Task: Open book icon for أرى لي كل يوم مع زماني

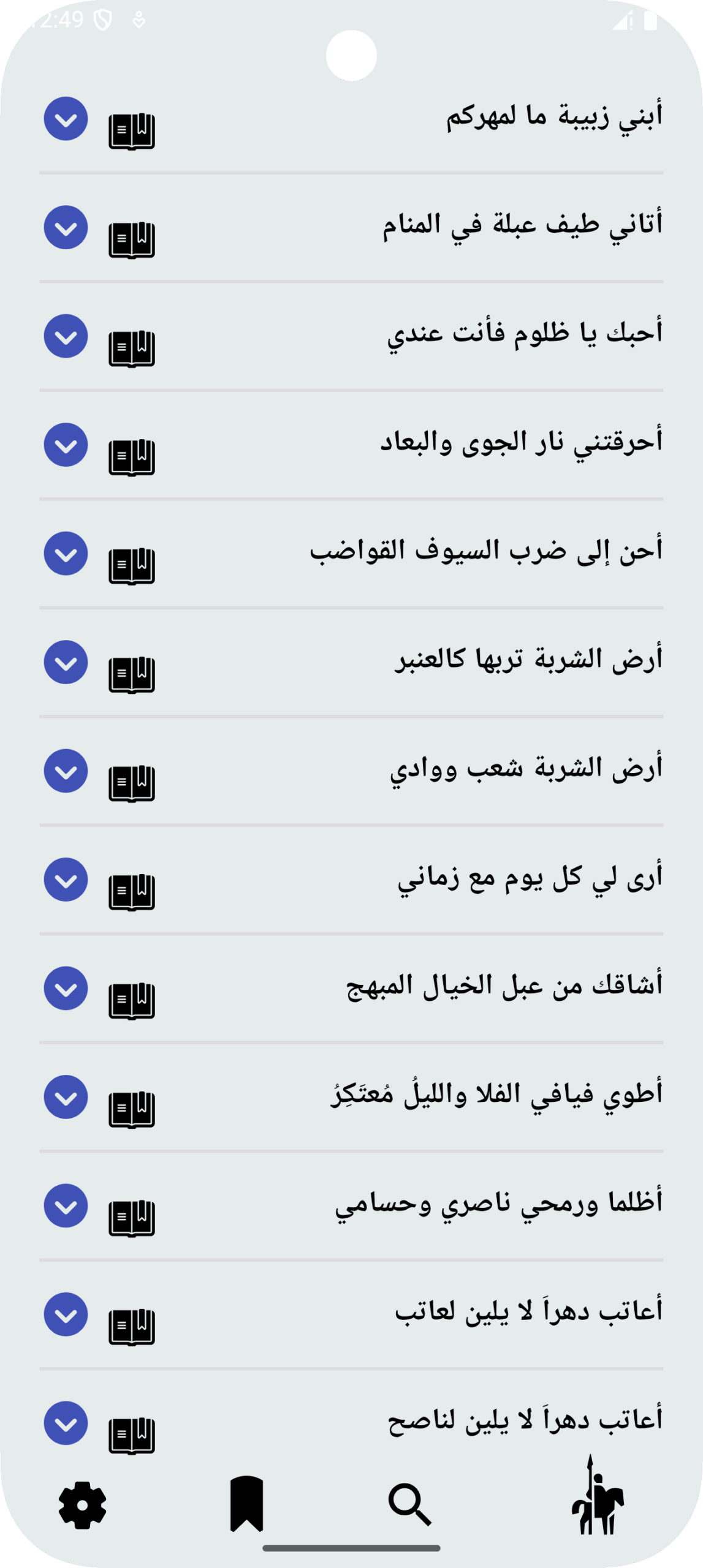Action: [132, 892]
